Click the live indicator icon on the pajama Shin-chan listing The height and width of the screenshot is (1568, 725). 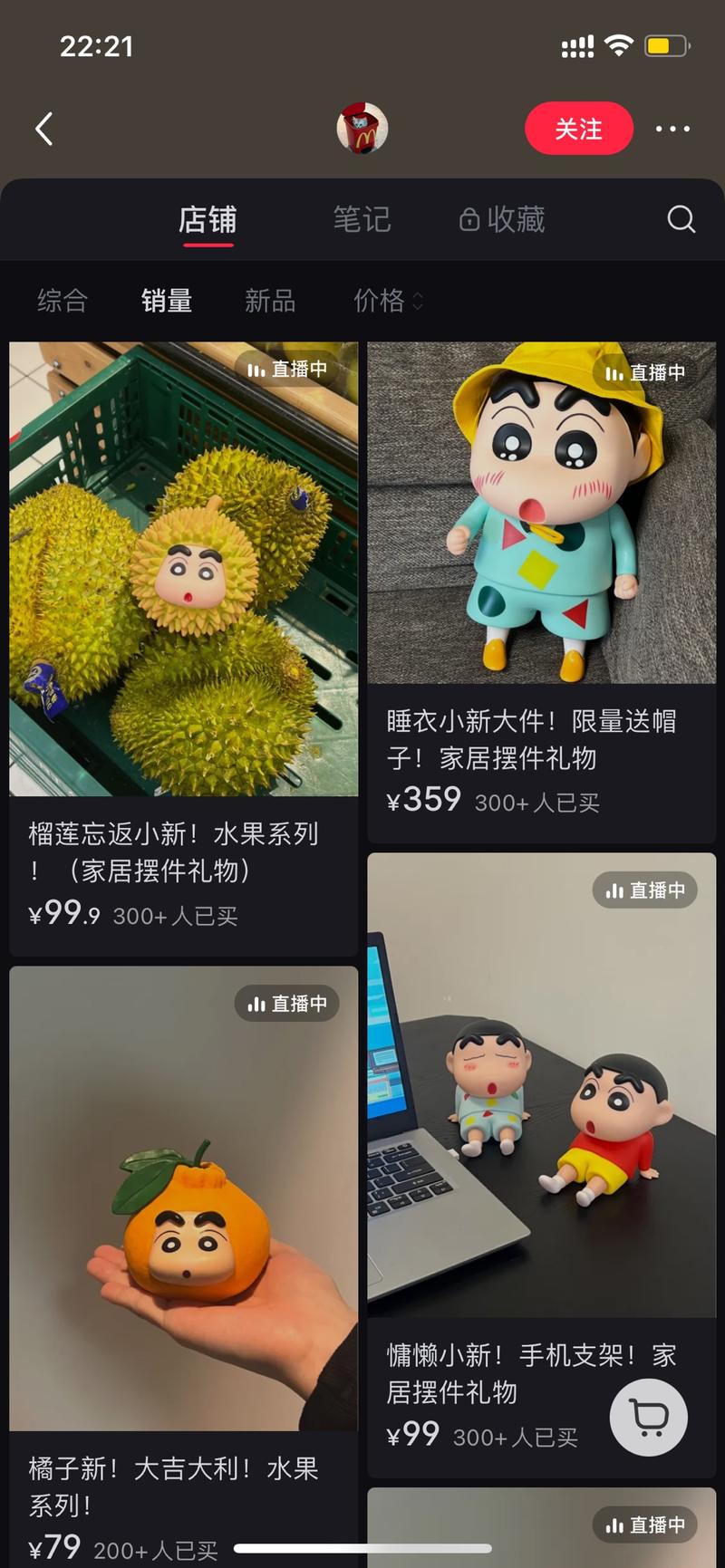pyautogui.click(x=613, y=371)
